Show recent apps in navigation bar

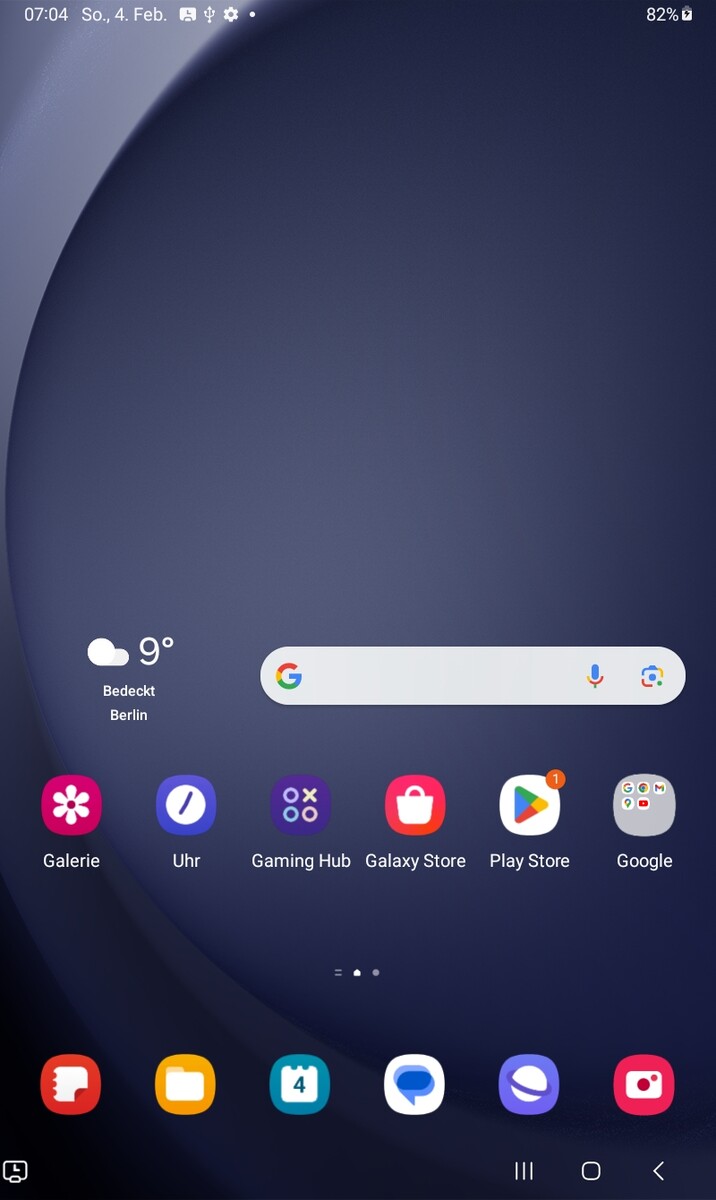524,1171
